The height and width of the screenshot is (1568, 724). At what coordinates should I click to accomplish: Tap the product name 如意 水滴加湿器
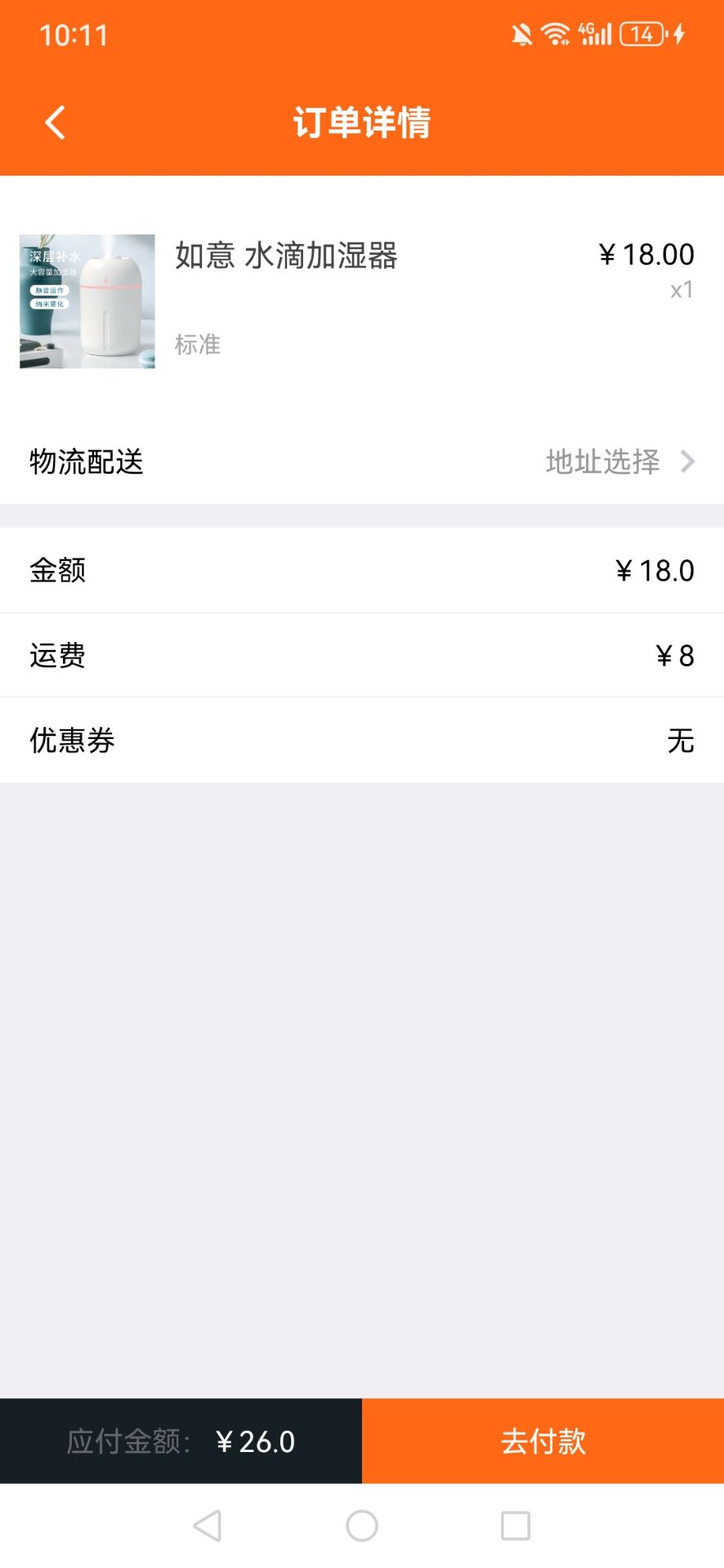point(285,256)
